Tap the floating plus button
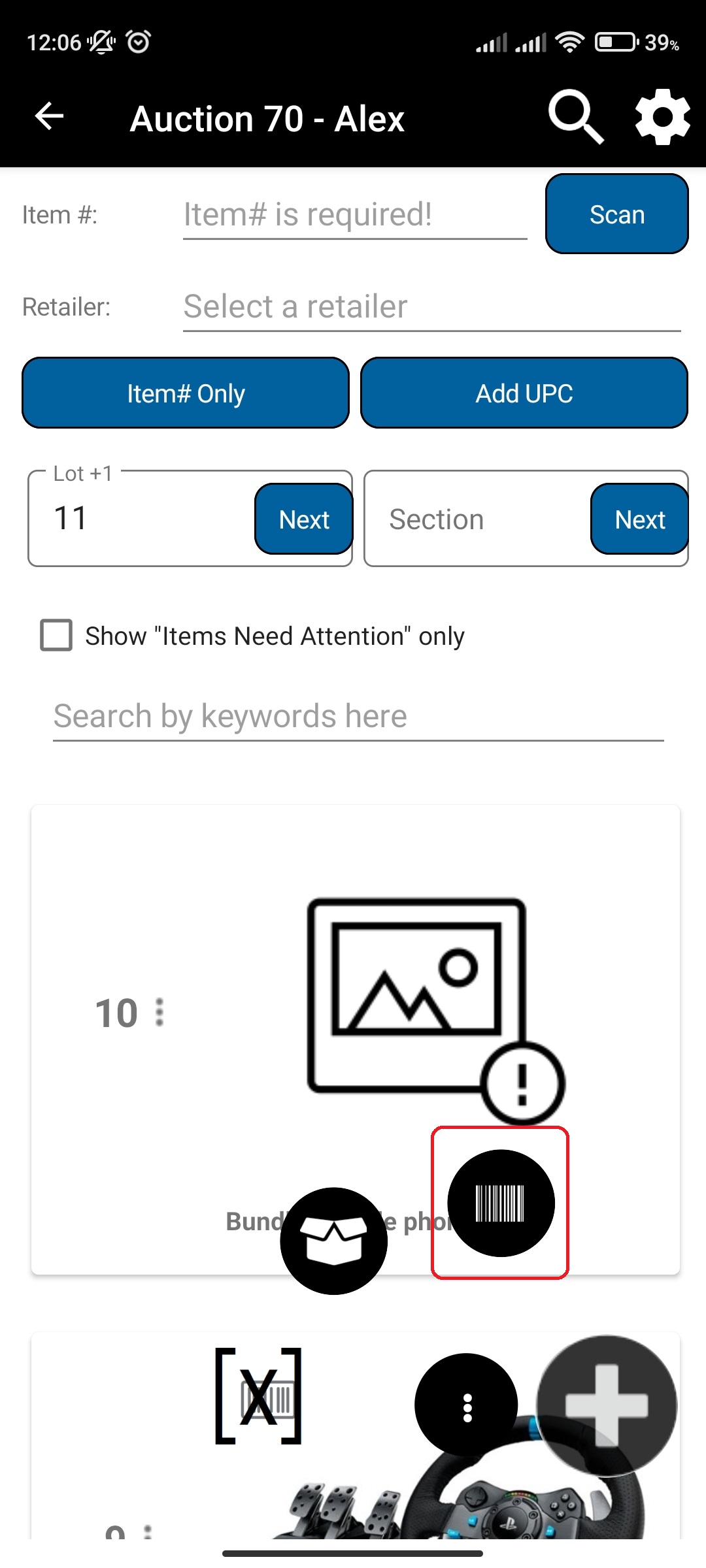 (x=607, y=1405)
